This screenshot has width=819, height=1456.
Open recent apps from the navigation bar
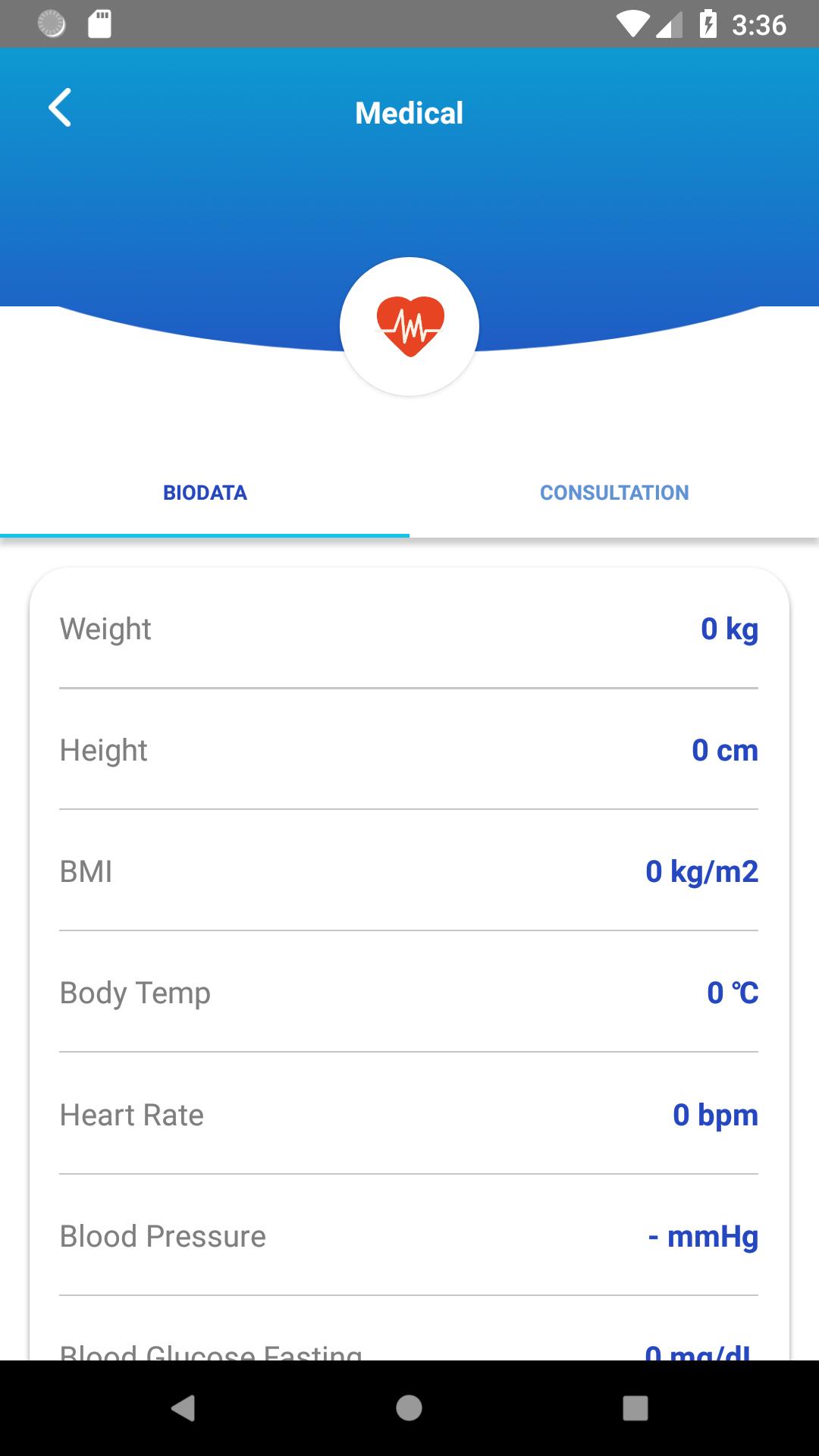click(x=635, y=1408)
